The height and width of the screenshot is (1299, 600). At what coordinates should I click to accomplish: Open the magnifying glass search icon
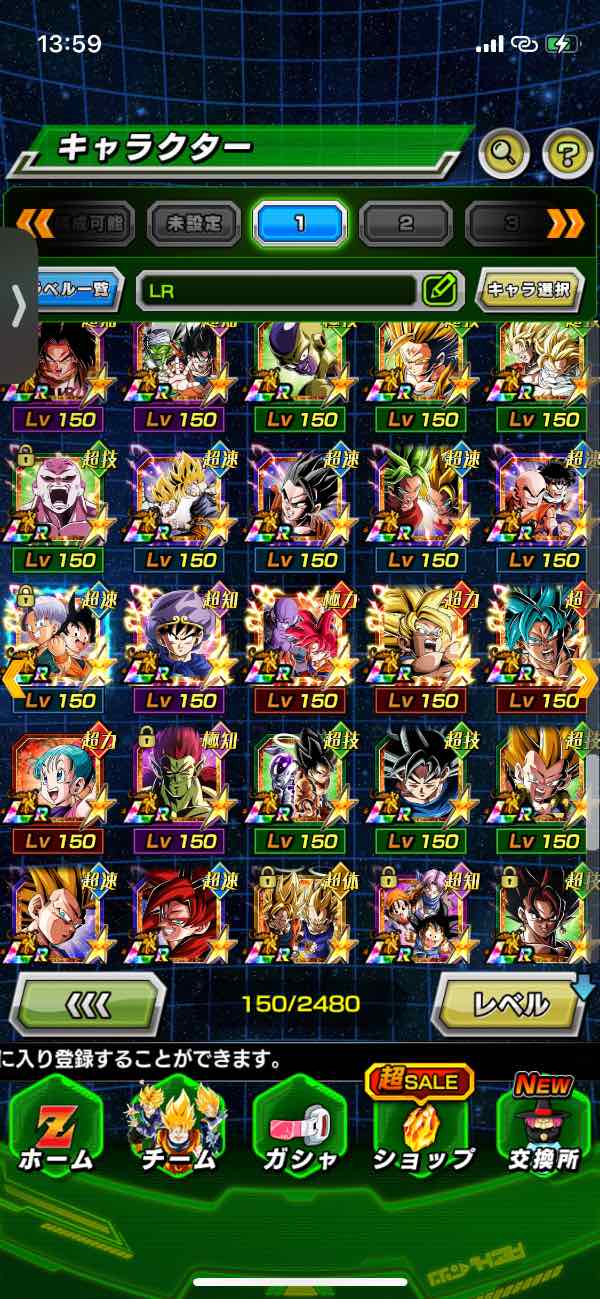pos(505,153)
